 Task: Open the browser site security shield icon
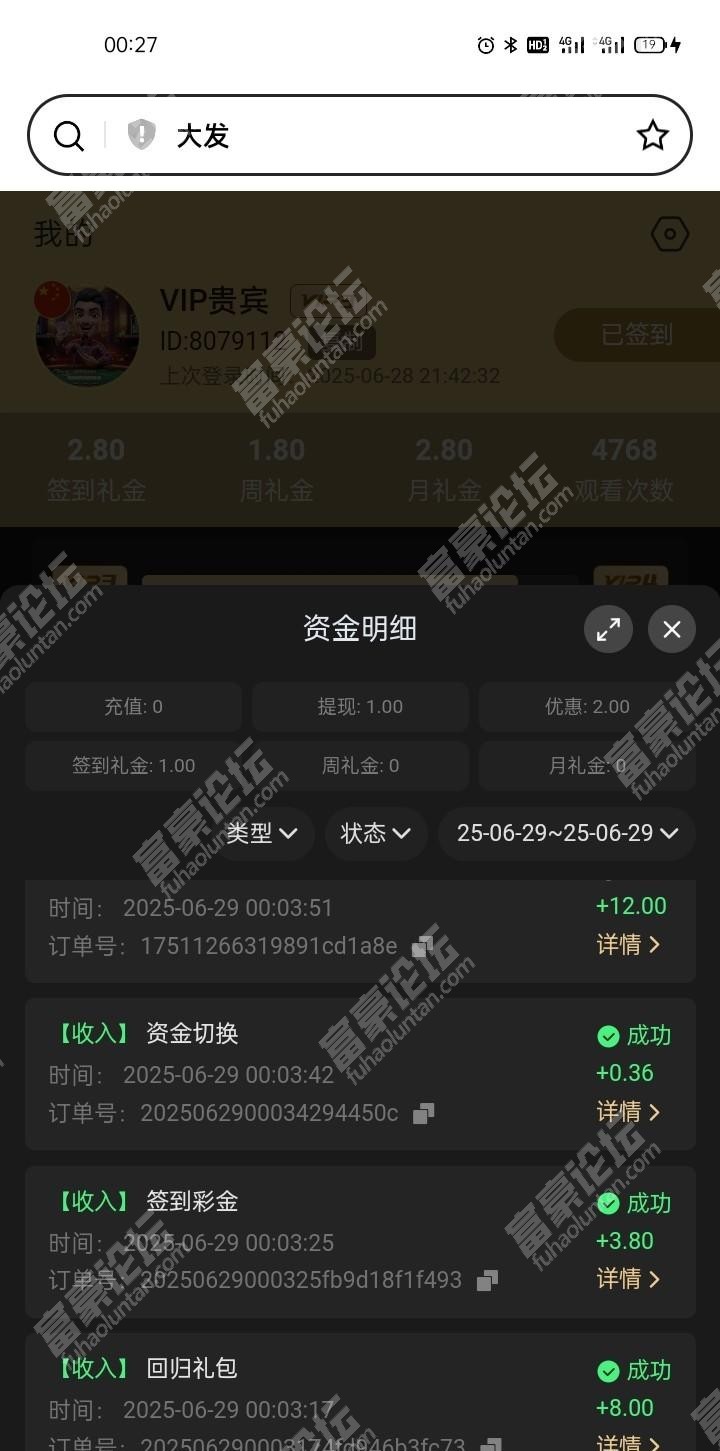tap(142, 134)
